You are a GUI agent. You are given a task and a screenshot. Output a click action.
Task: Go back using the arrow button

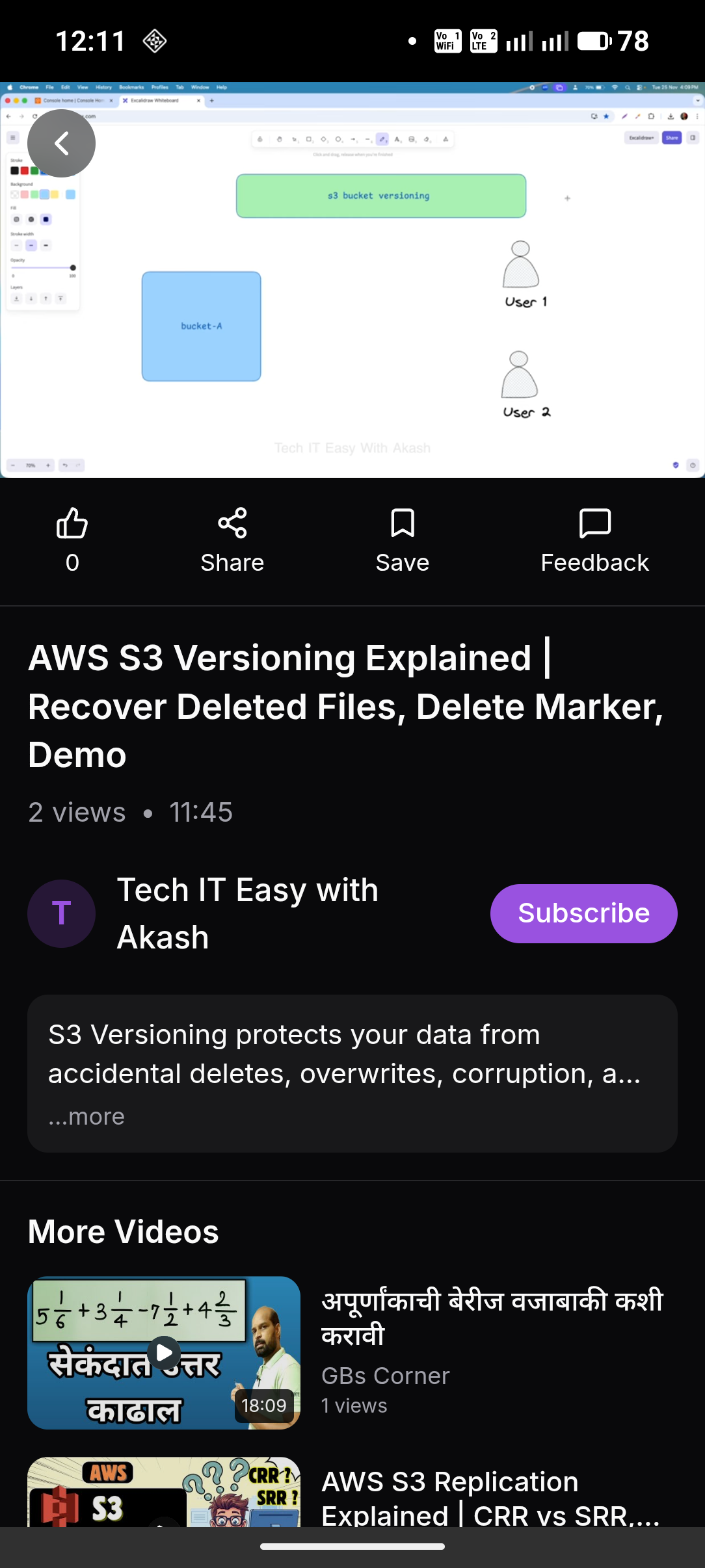62,144
